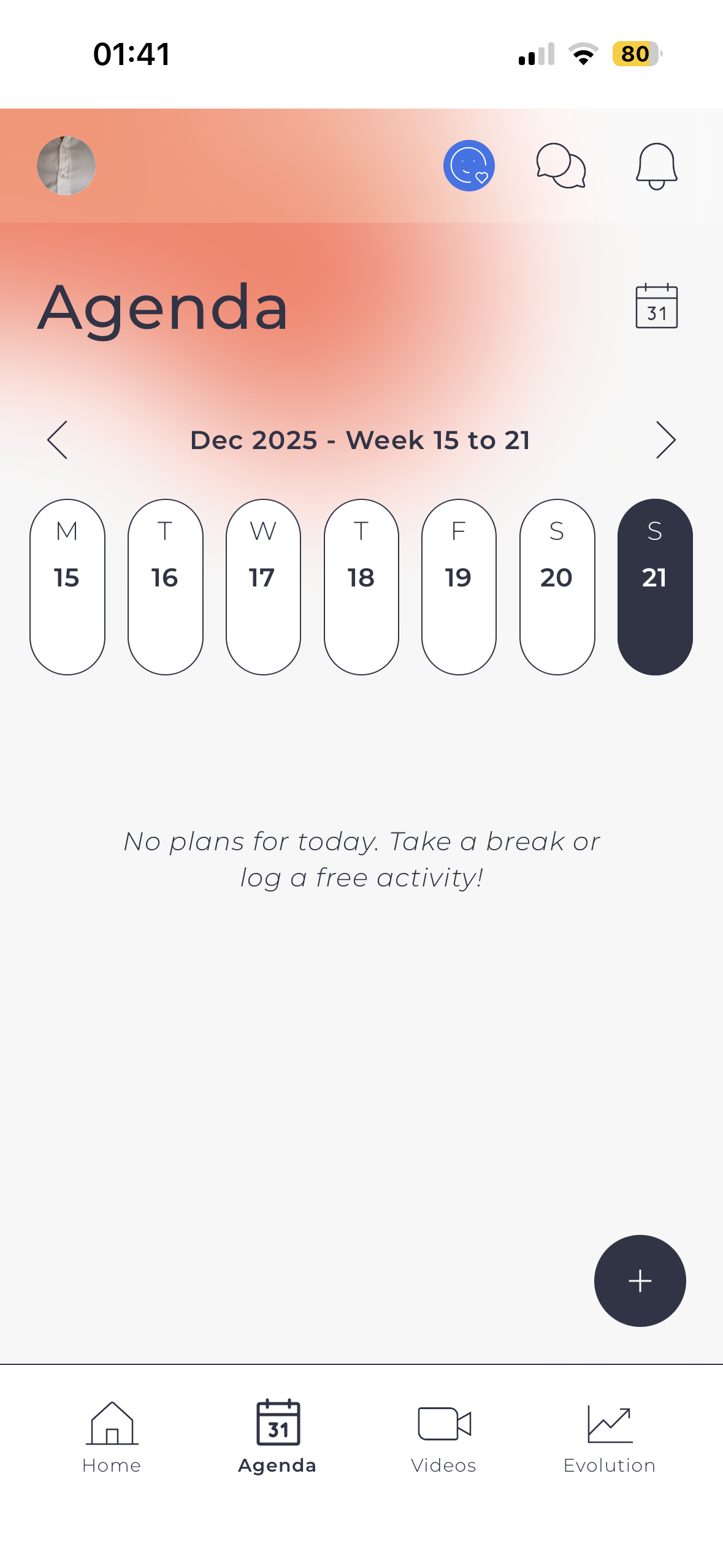Select Saturday 20

coord(557,586)
